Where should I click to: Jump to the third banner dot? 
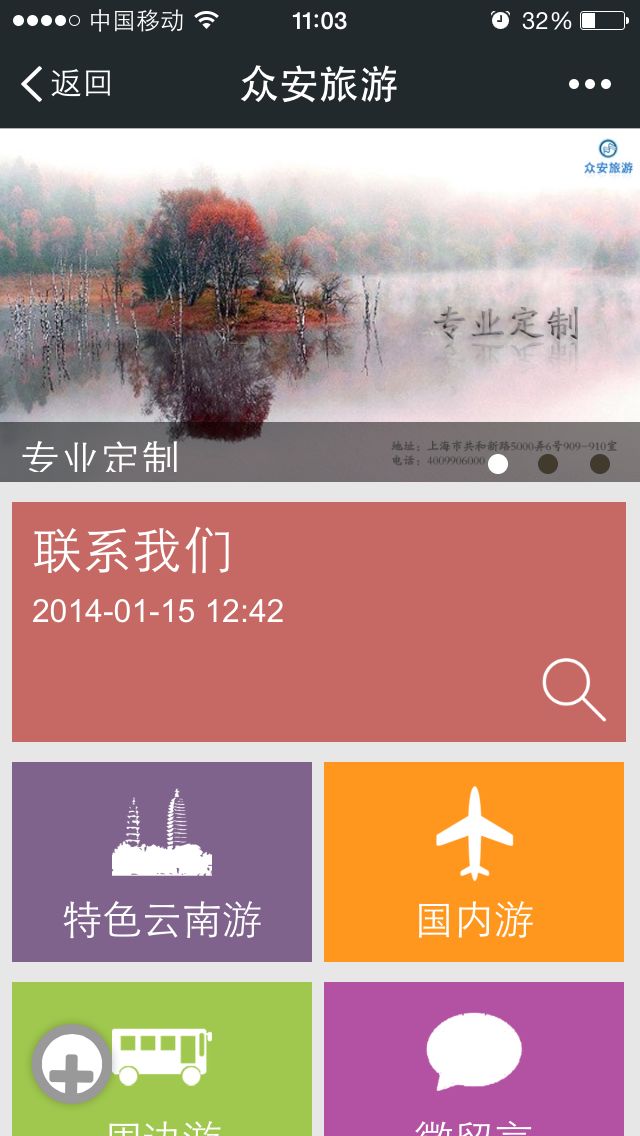600,464
